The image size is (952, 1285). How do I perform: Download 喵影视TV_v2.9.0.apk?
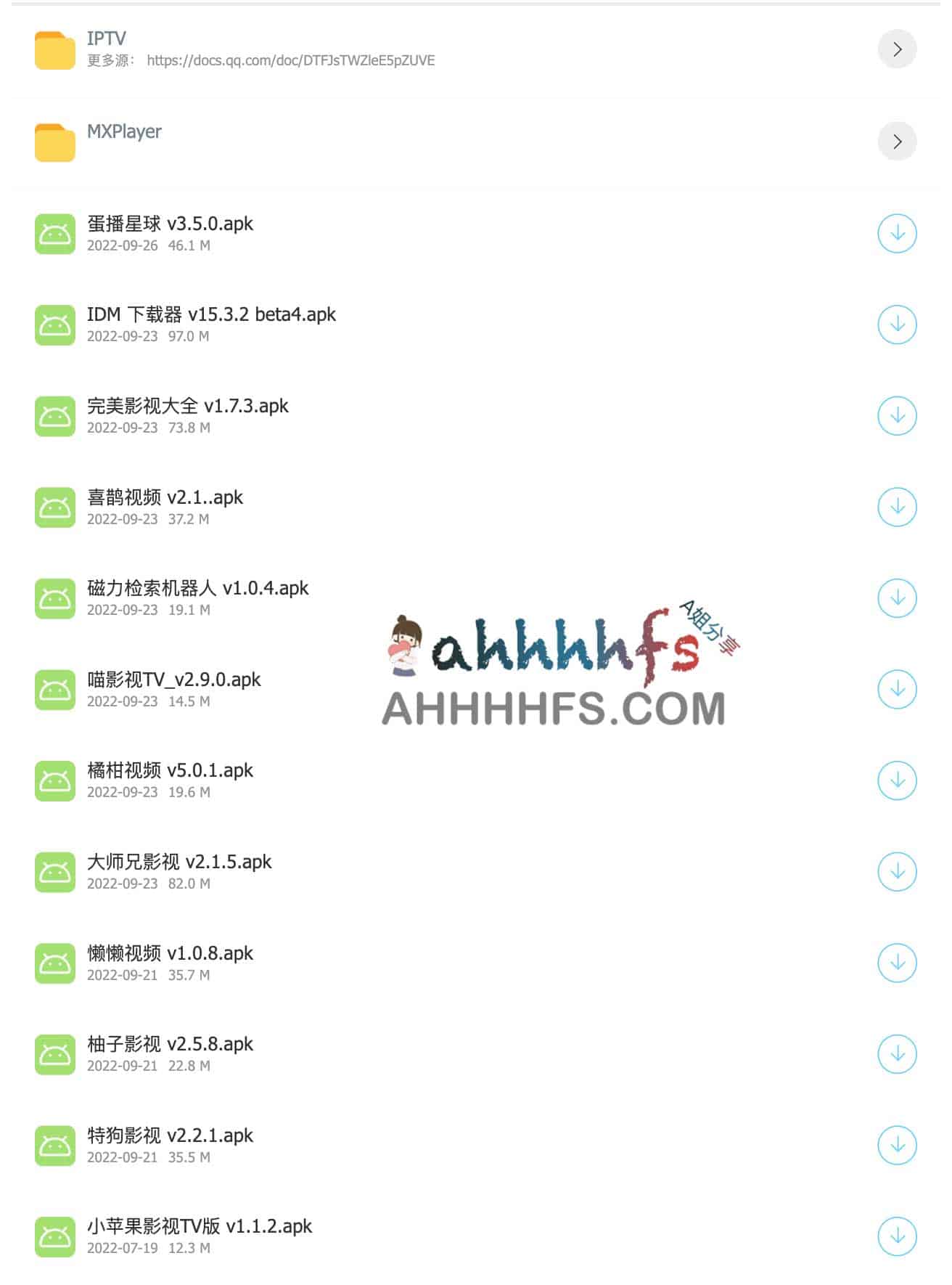897,689
